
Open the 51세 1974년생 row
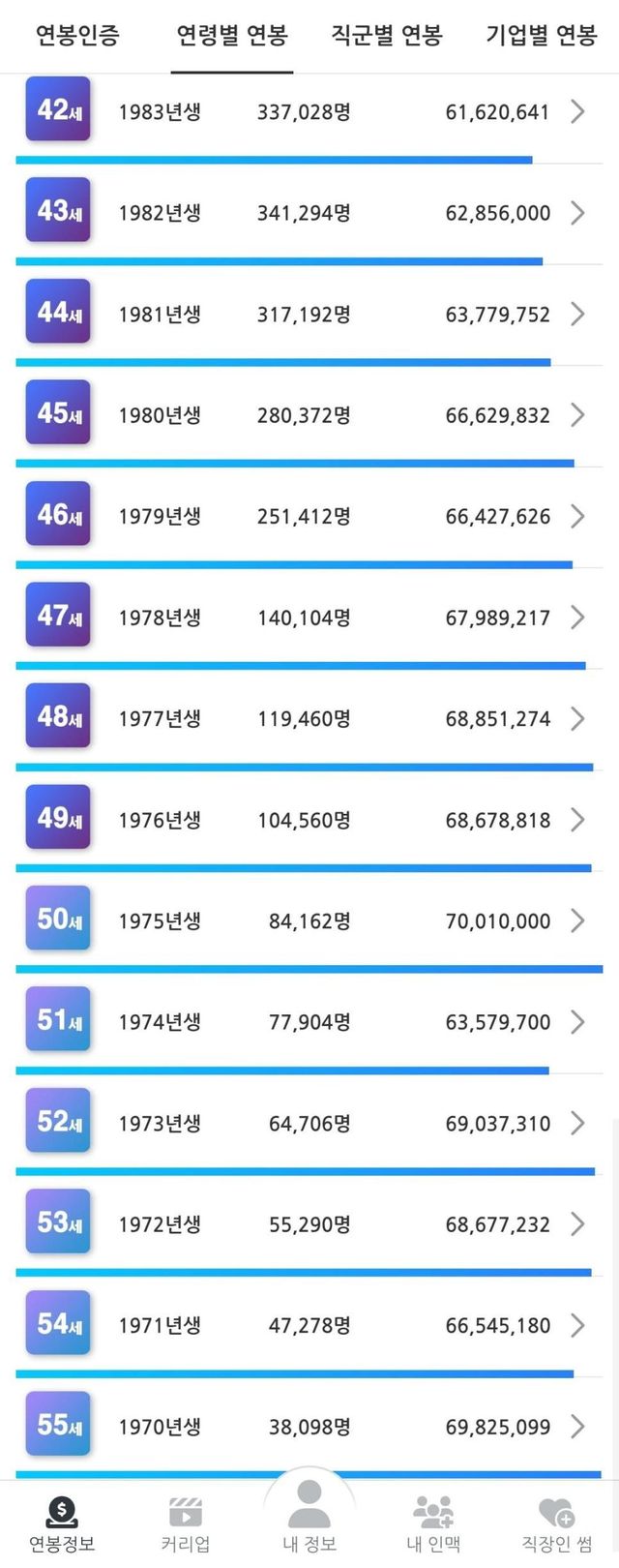[x=309, y=1022]
